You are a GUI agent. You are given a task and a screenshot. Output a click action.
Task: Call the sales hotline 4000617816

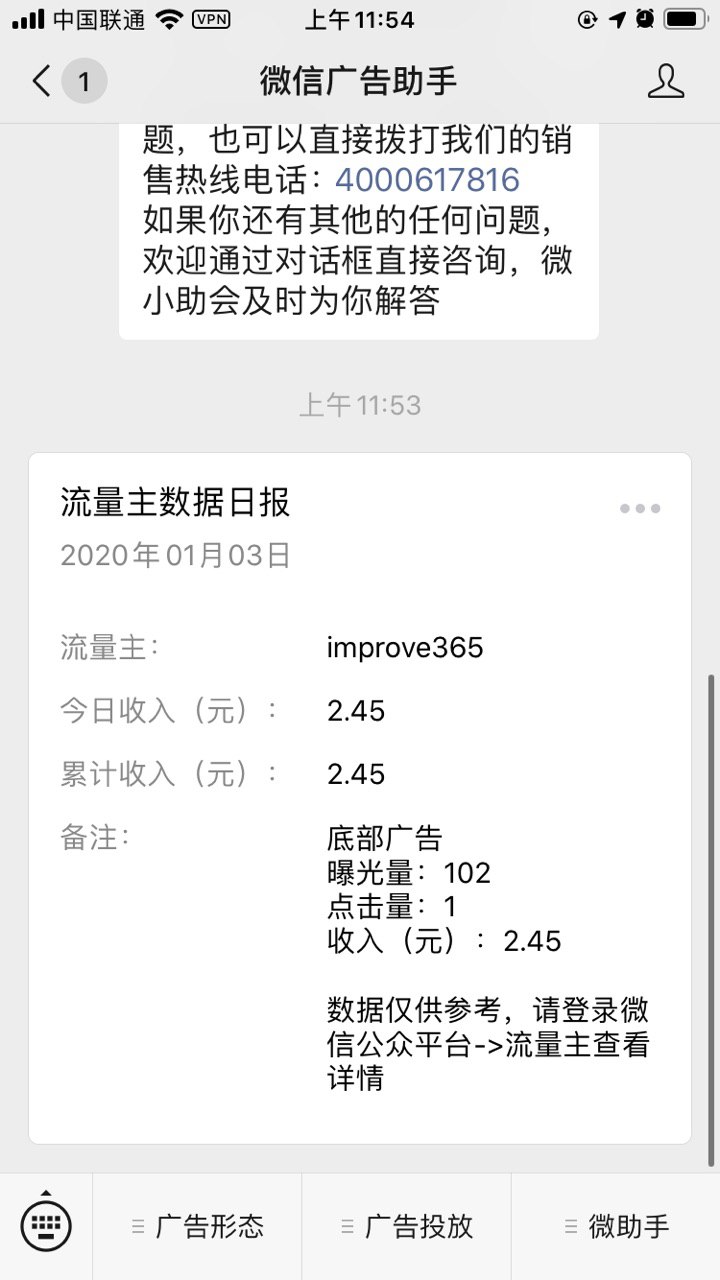pos(427,180)
